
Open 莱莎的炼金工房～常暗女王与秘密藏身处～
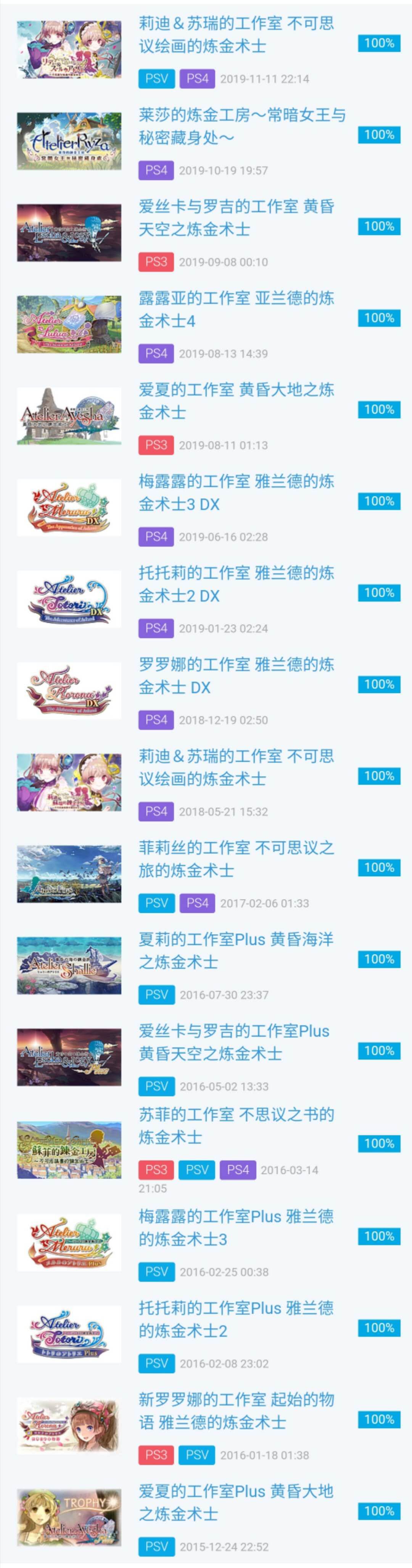[x=241, y=126]
